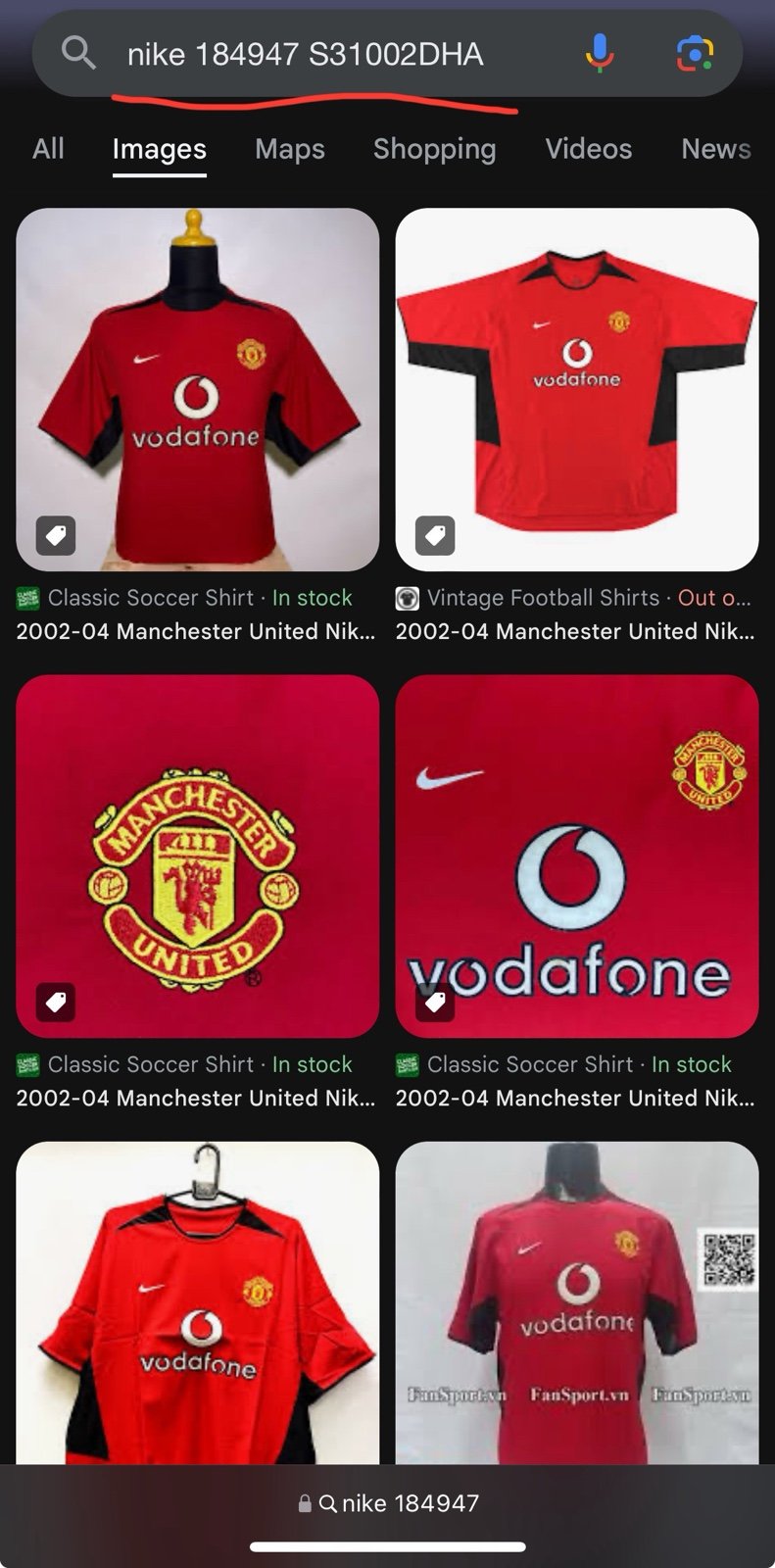Viewport: 775px width, 1568px height.
Task: Switch to the Shopping tab
Action: pos(434,149)
